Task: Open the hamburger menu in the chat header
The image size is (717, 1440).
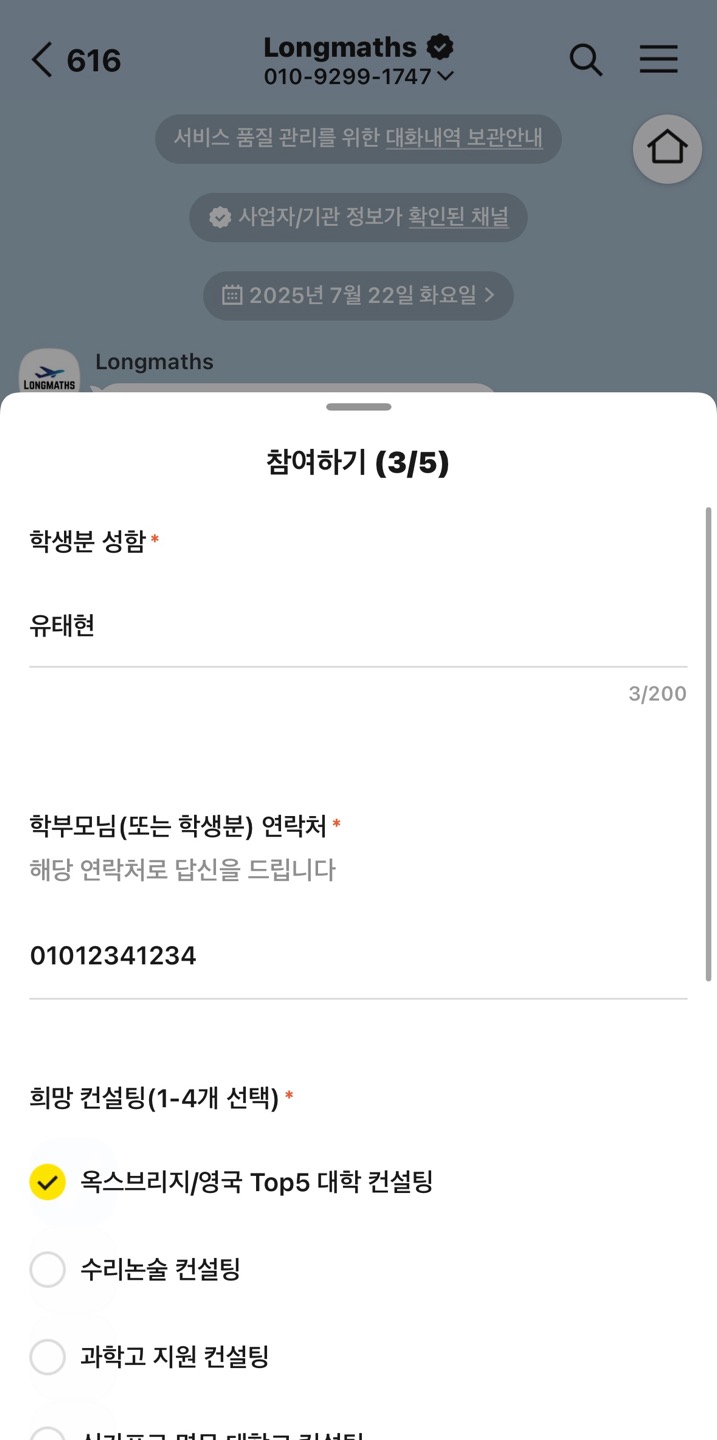Action: pos(658,60)
